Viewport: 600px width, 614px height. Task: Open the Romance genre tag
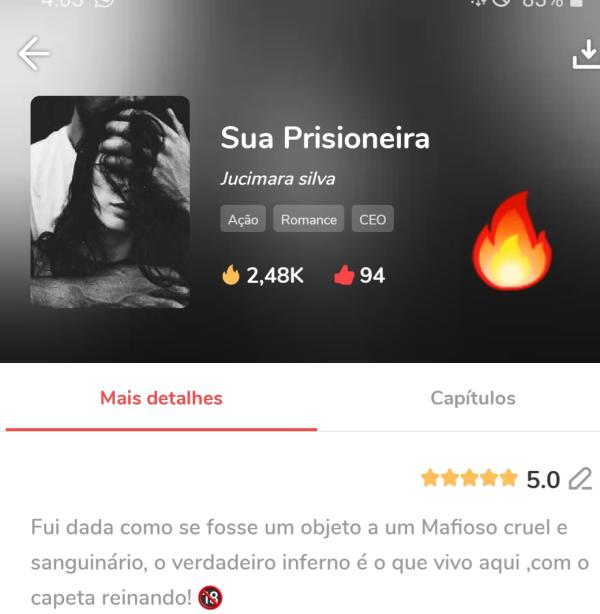point(308,220)
